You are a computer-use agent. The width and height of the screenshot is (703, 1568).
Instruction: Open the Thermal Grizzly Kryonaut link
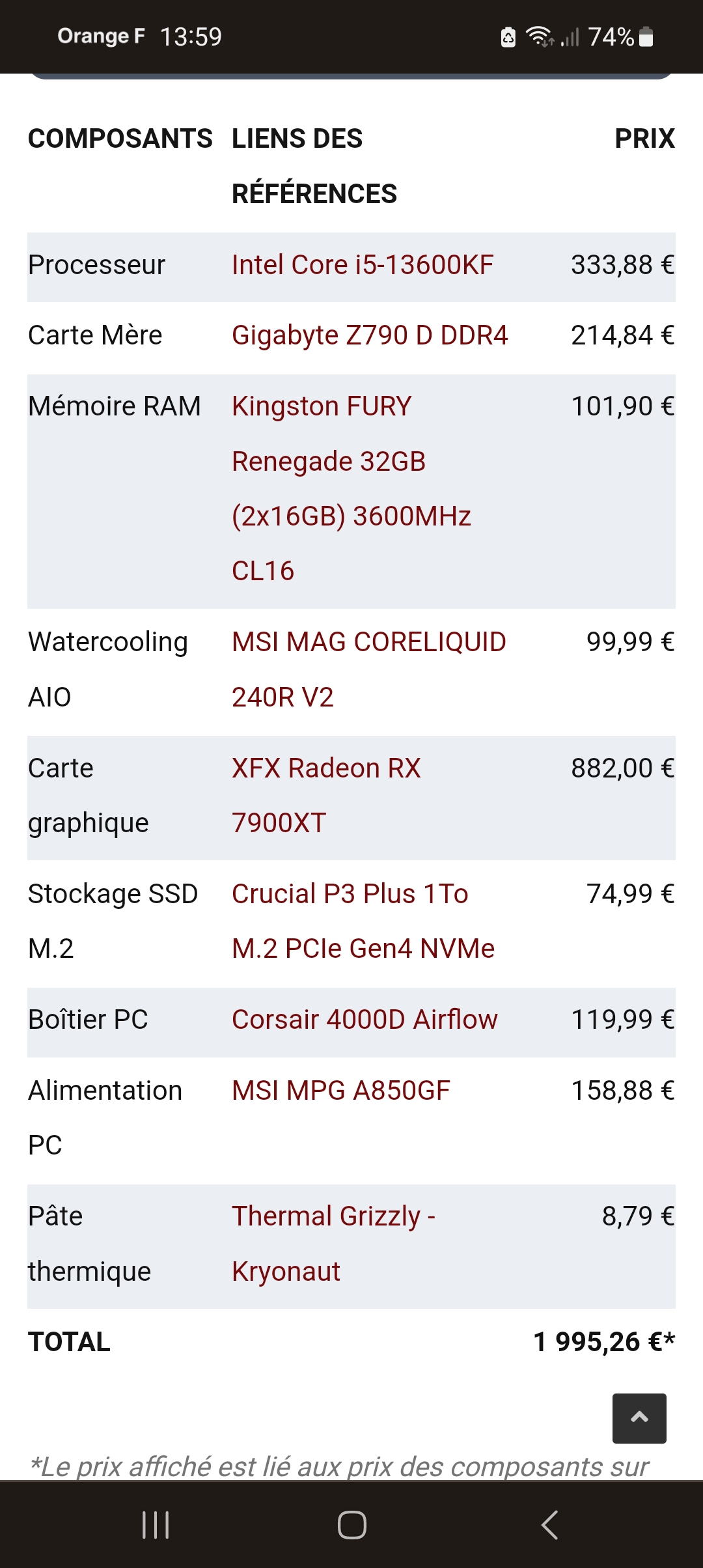[x=334, y=1244]
